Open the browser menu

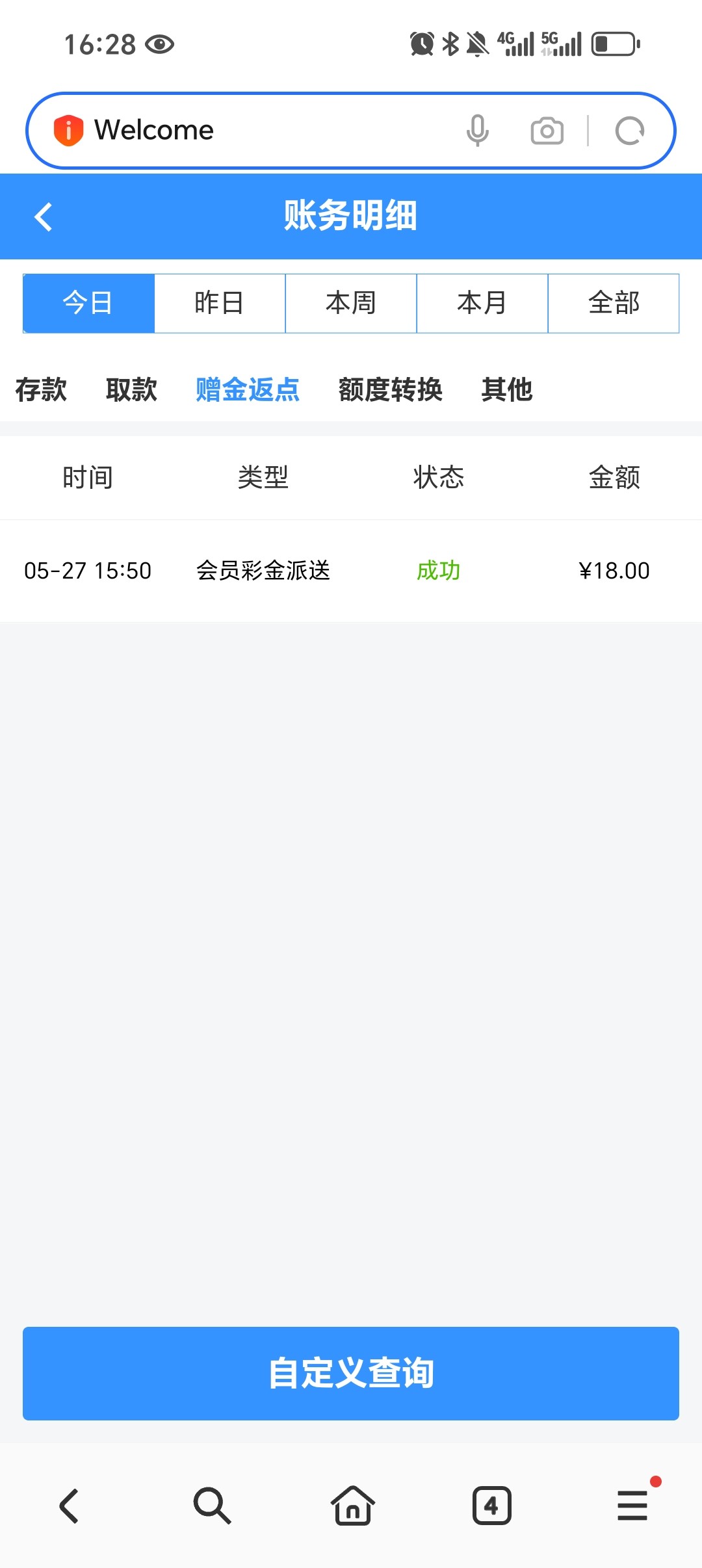[632, 1506]
